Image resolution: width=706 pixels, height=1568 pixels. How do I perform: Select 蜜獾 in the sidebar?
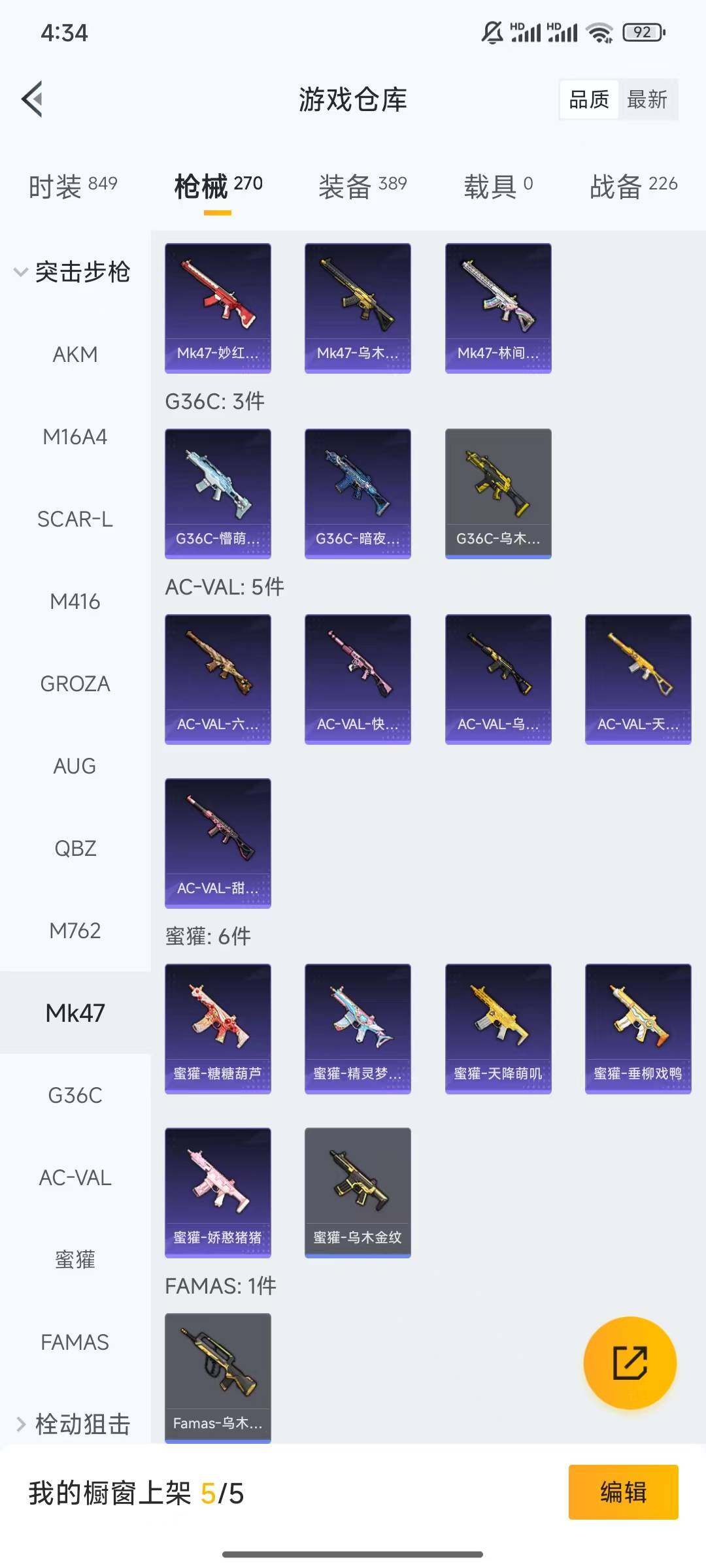[75, 1260]
